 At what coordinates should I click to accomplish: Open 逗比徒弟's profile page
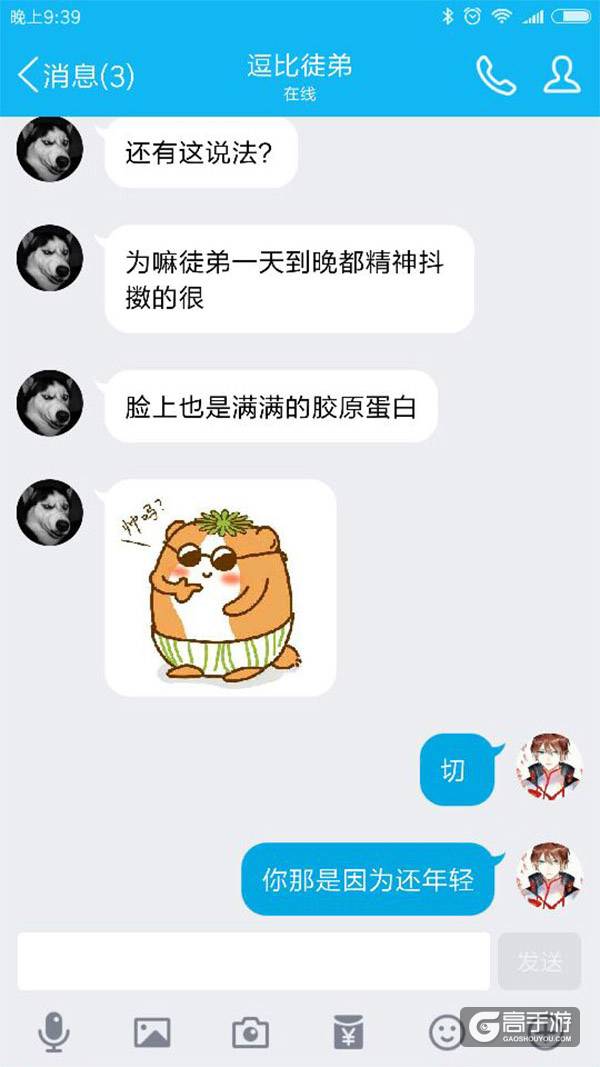click(562, 76)
